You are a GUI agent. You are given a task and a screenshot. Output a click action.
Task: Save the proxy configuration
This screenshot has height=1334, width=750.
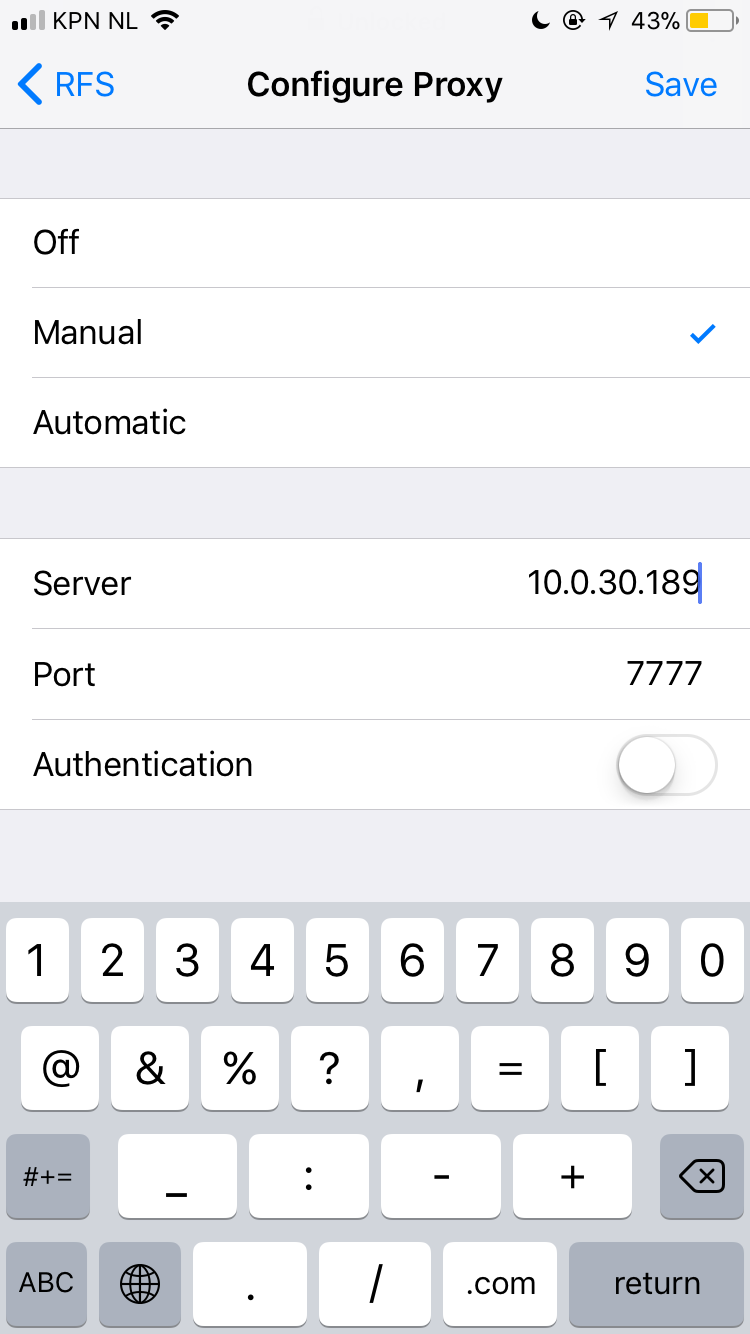tap(681, 85)
